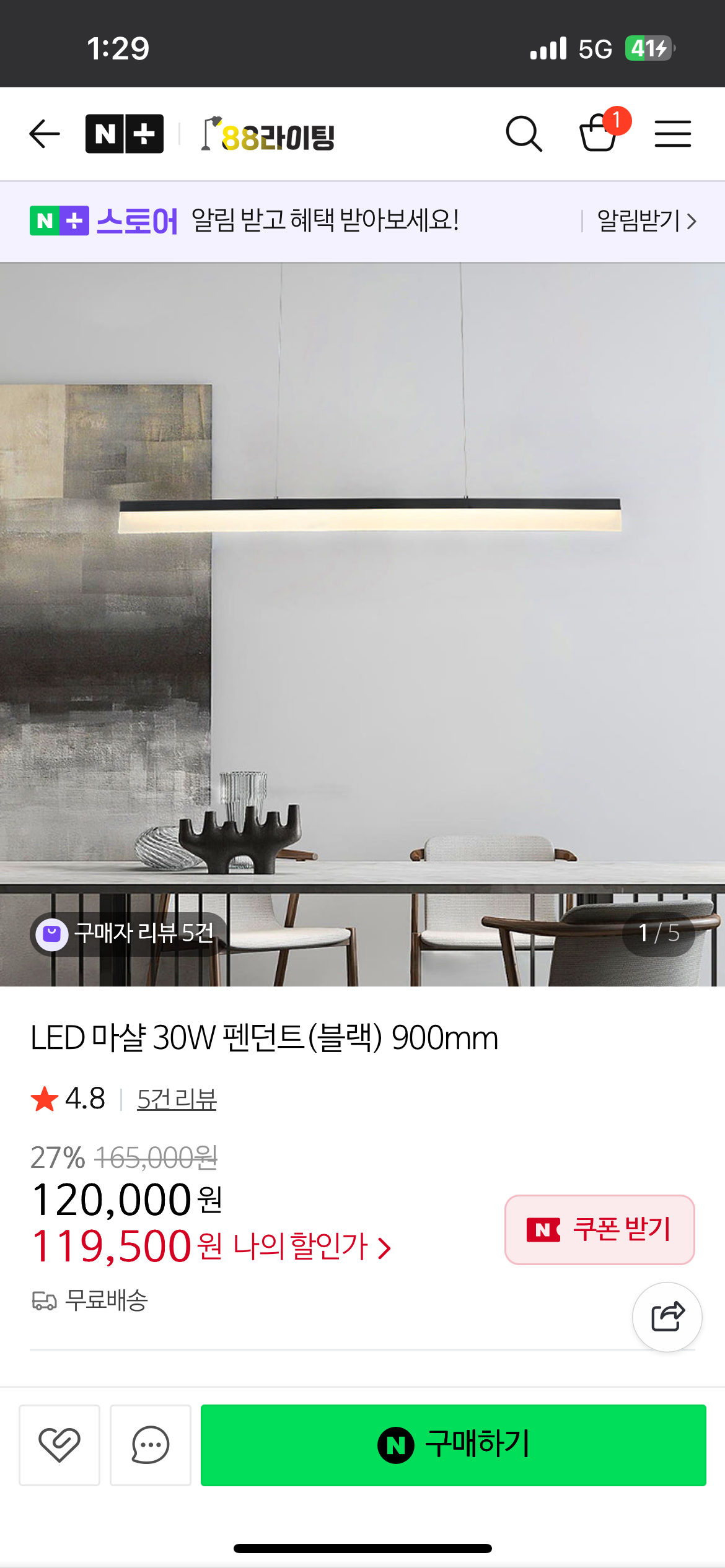Get coupon with 쿠폰 받기
725x1568 pixels.
pos(599,1230)
